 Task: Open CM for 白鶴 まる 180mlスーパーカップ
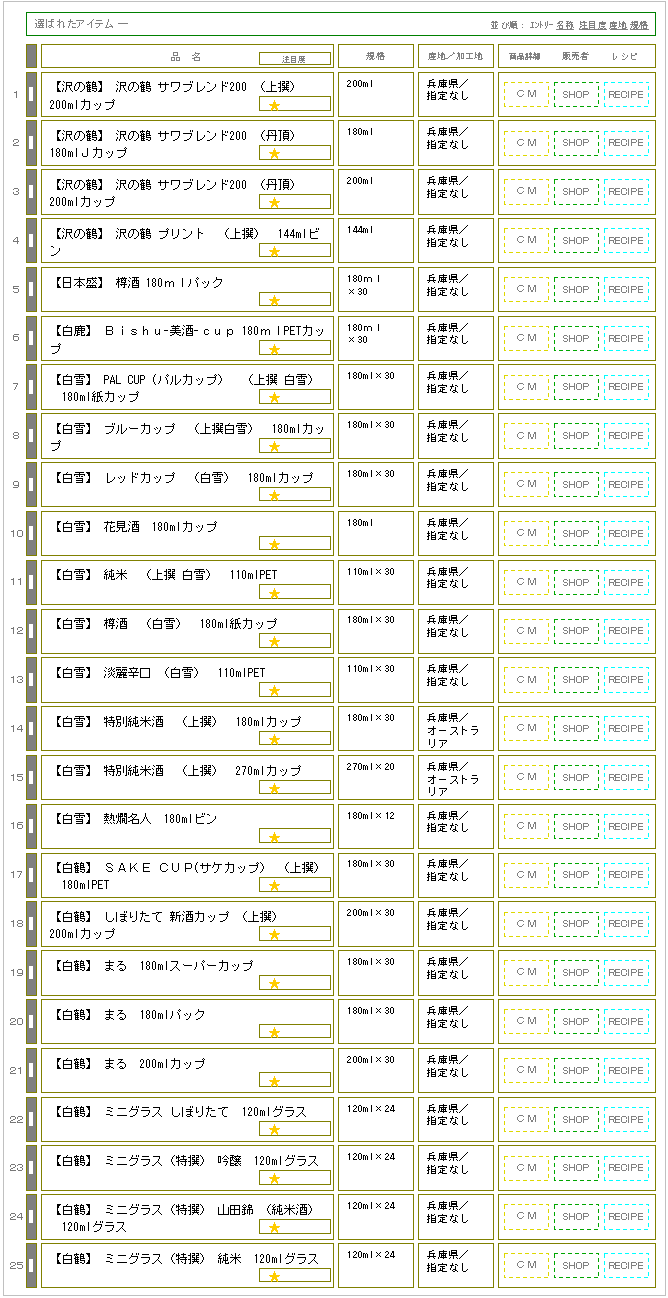pos(526,972)
